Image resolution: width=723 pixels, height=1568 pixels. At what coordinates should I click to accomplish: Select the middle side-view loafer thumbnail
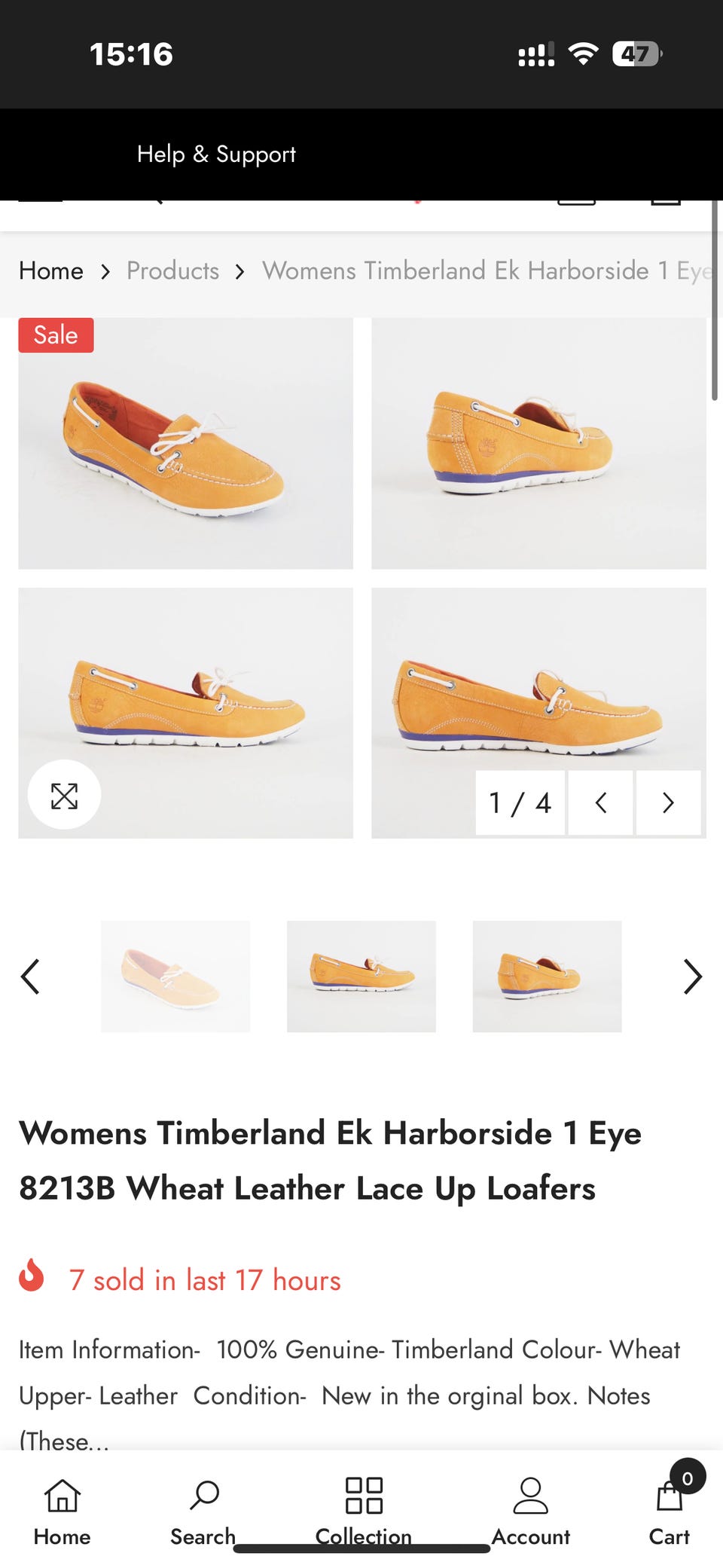tap(361, 977)
